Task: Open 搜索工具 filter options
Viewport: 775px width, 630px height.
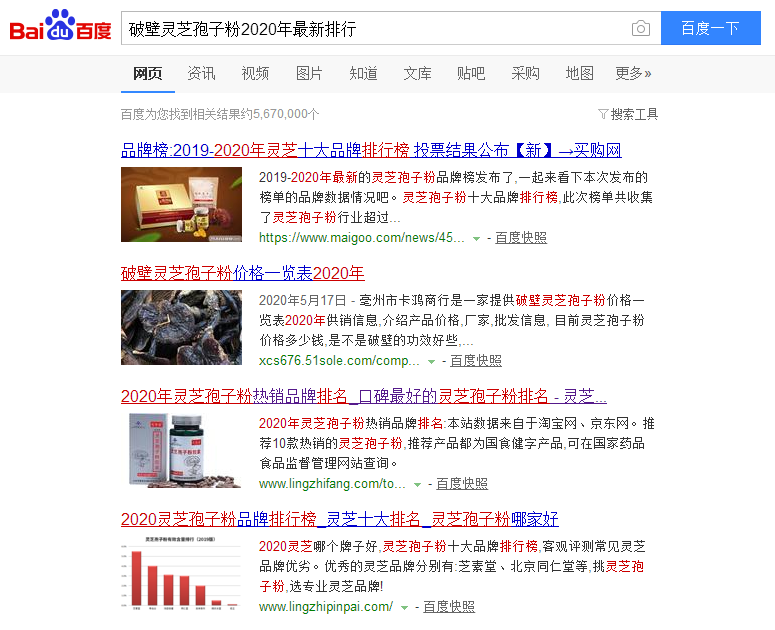Action: [628, 114]
